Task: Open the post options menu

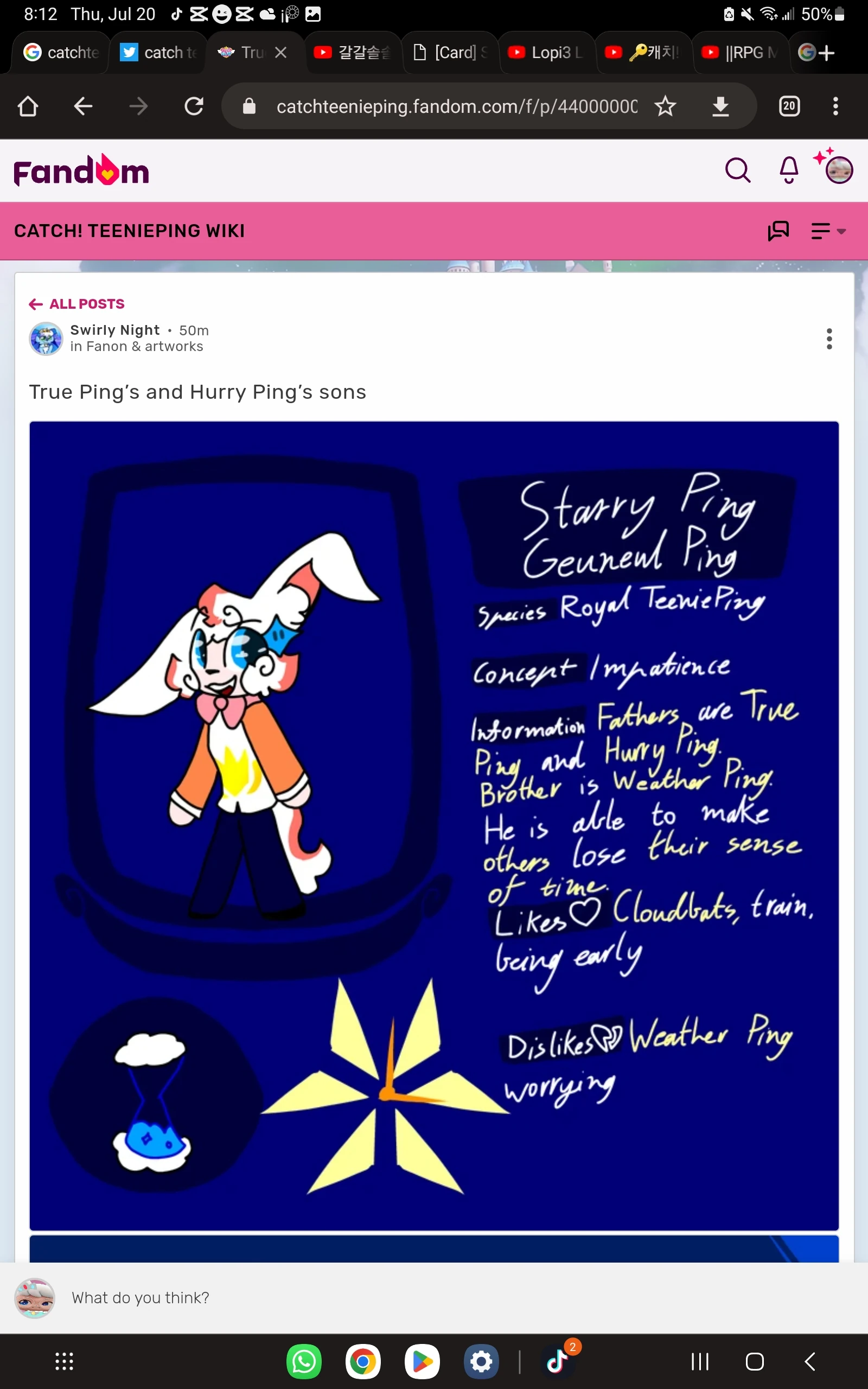Action: click(829, 339)
